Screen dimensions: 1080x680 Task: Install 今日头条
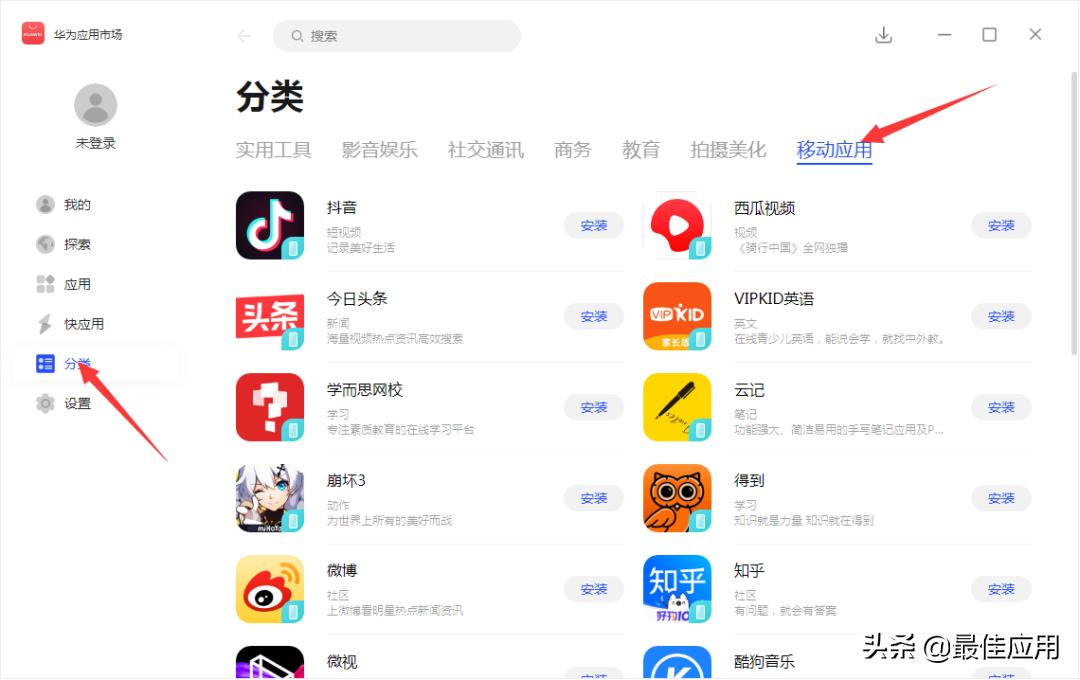[x=593, y=316]
